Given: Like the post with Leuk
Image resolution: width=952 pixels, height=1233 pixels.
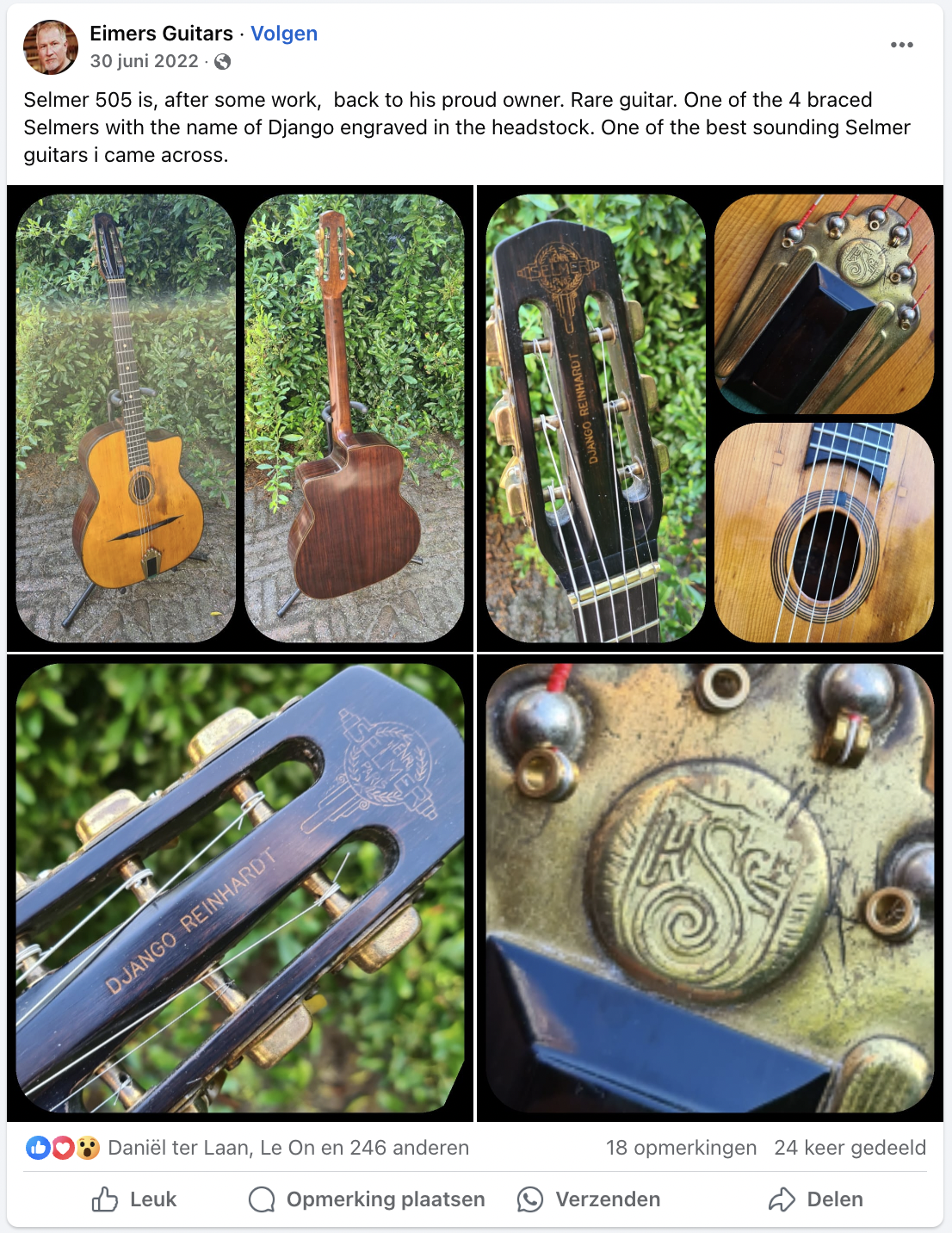Looking at the screenshot, I should pyautogui.click(x=134, y=1199).
